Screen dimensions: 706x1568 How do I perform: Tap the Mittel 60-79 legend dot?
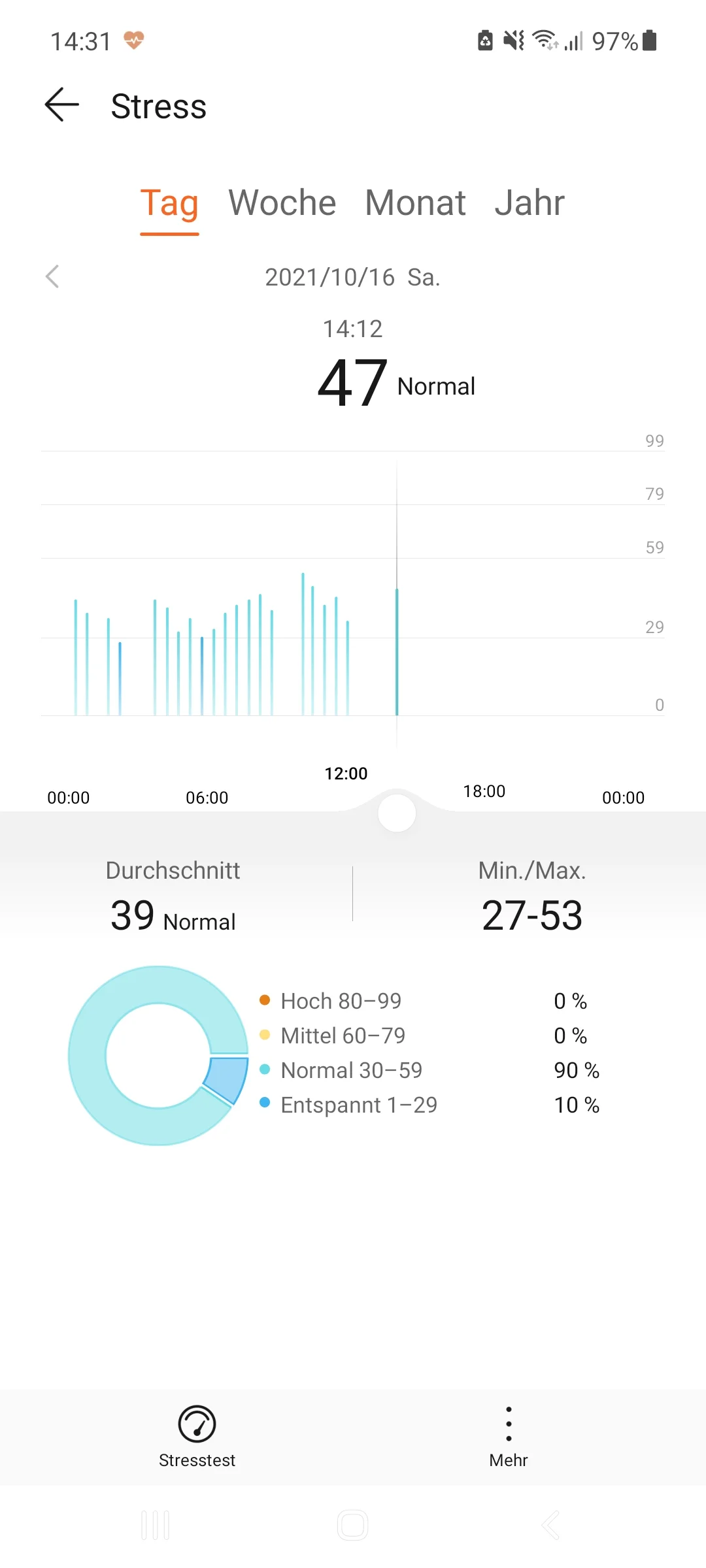(x=264, y=1035)
